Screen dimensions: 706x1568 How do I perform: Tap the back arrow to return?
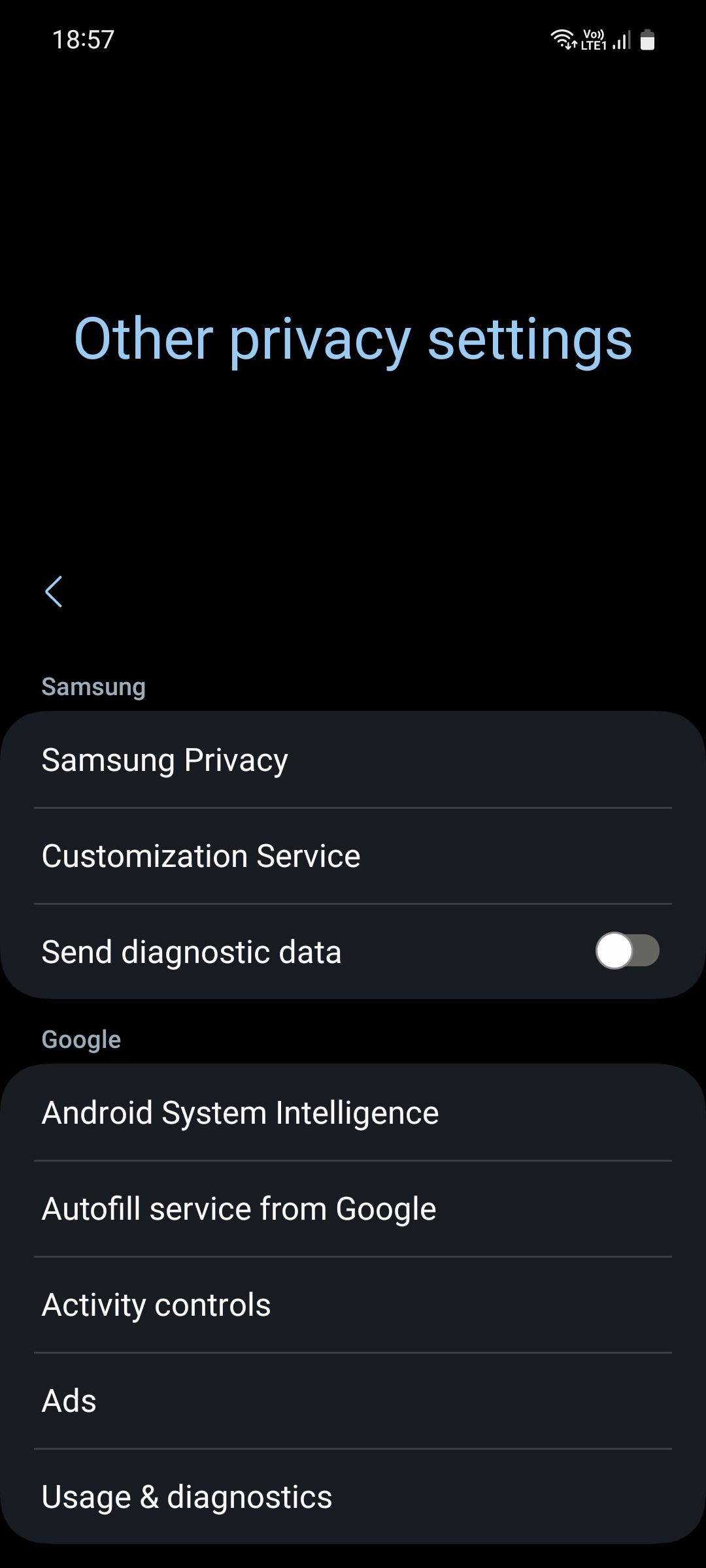(54, 591)
